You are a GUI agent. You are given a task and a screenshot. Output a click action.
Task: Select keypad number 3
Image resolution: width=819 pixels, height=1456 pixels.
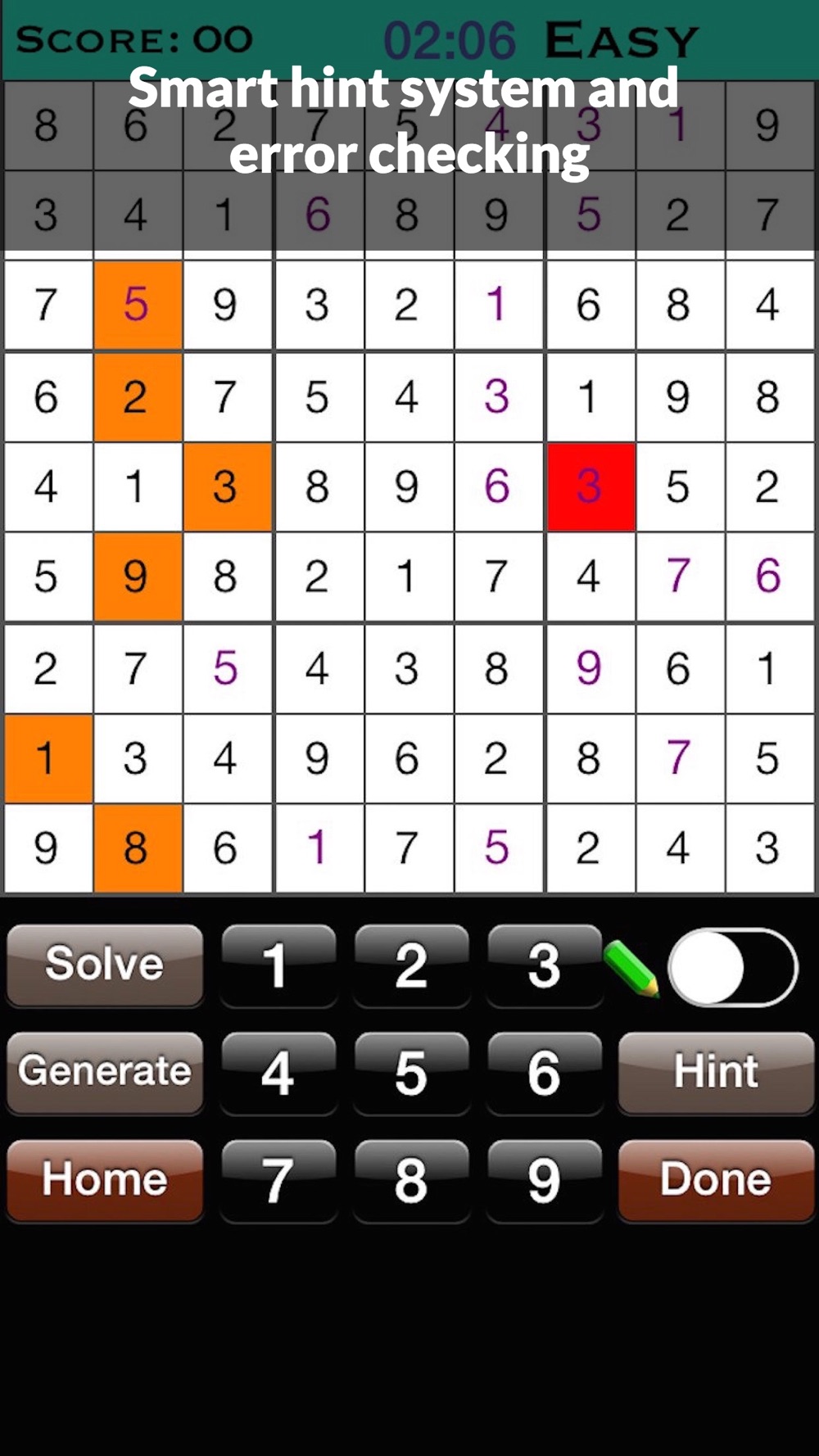click(544, 965)
